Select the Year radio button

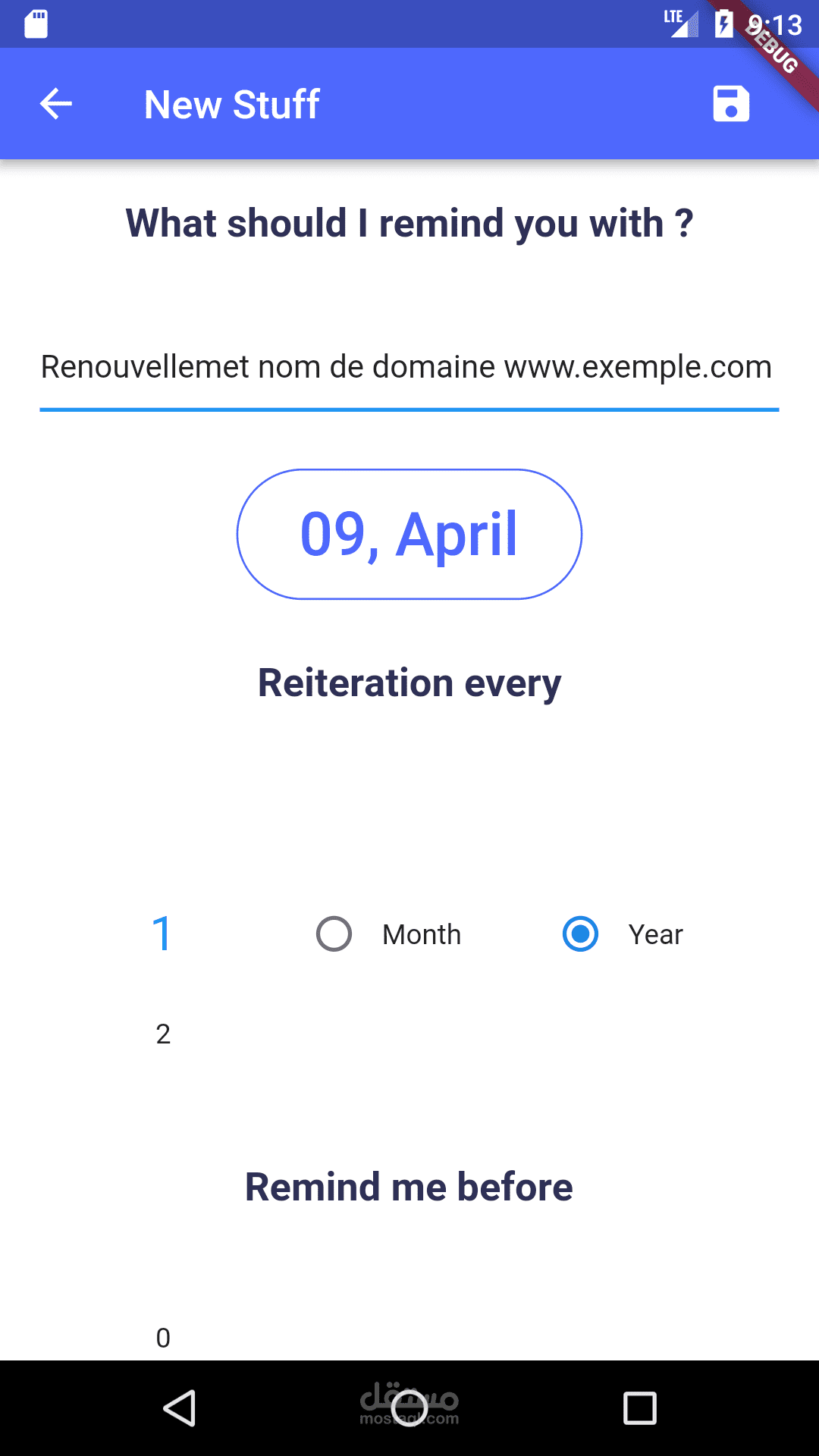[x=581, y=934]
